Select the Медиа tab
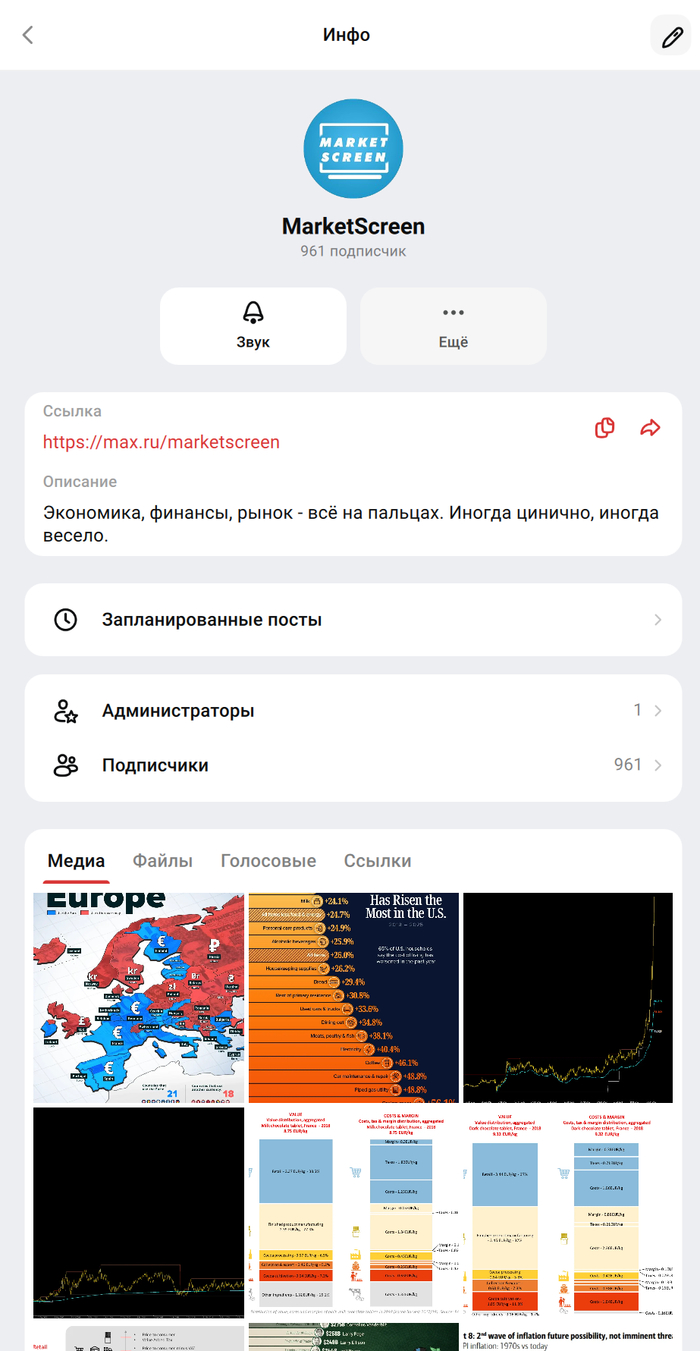This screenshot has width=700, height=1351. (x=76, y=861)
